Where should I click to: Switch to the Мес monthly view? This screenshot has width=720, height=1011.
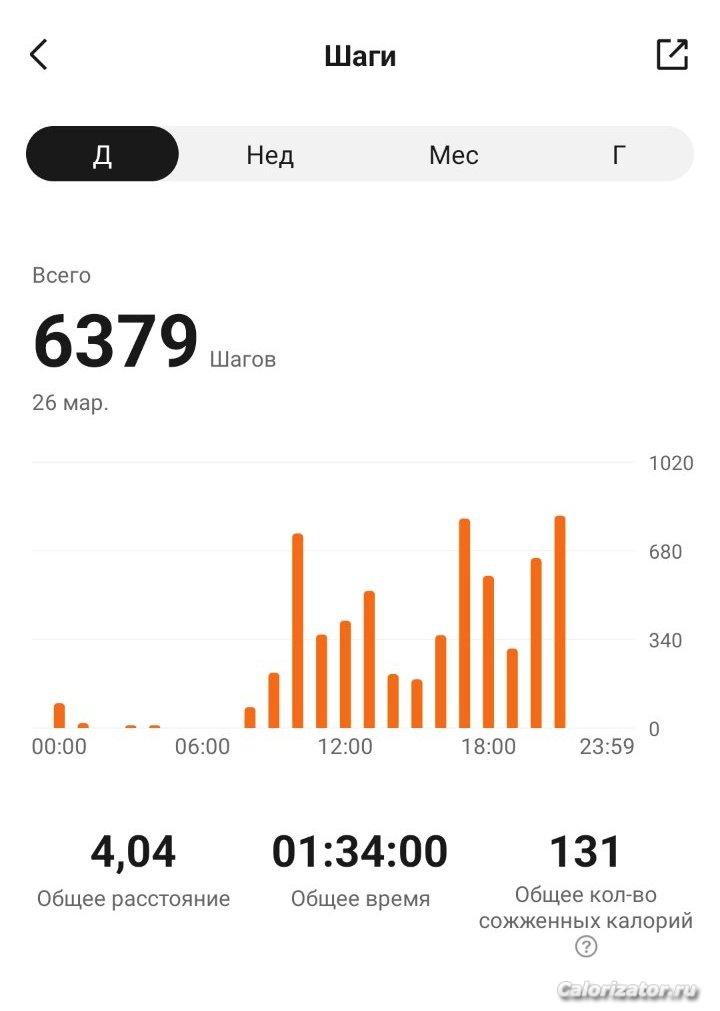click(x=453, y=155)
